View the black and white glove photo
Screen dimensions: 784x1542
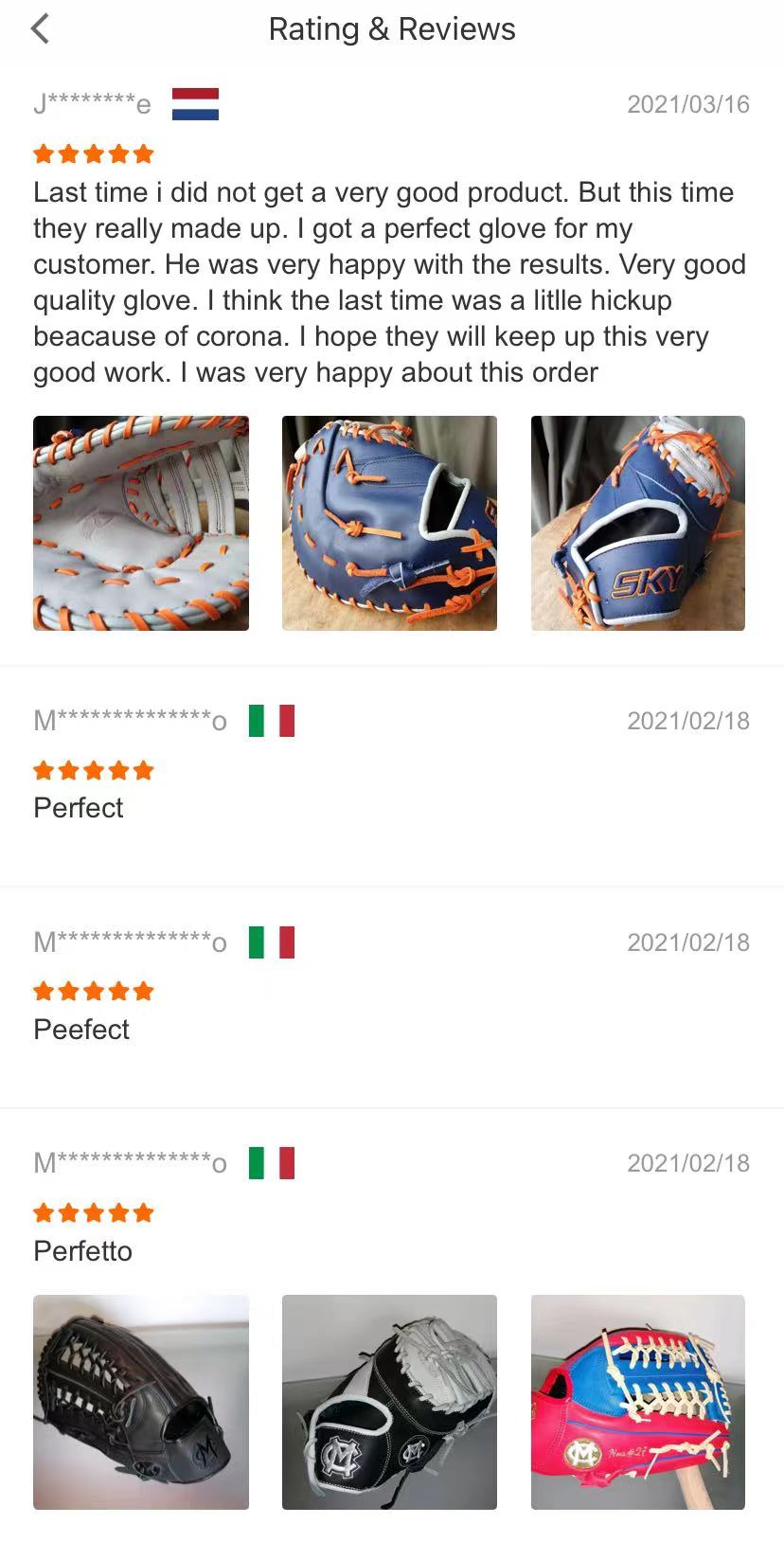point(389,1401)
